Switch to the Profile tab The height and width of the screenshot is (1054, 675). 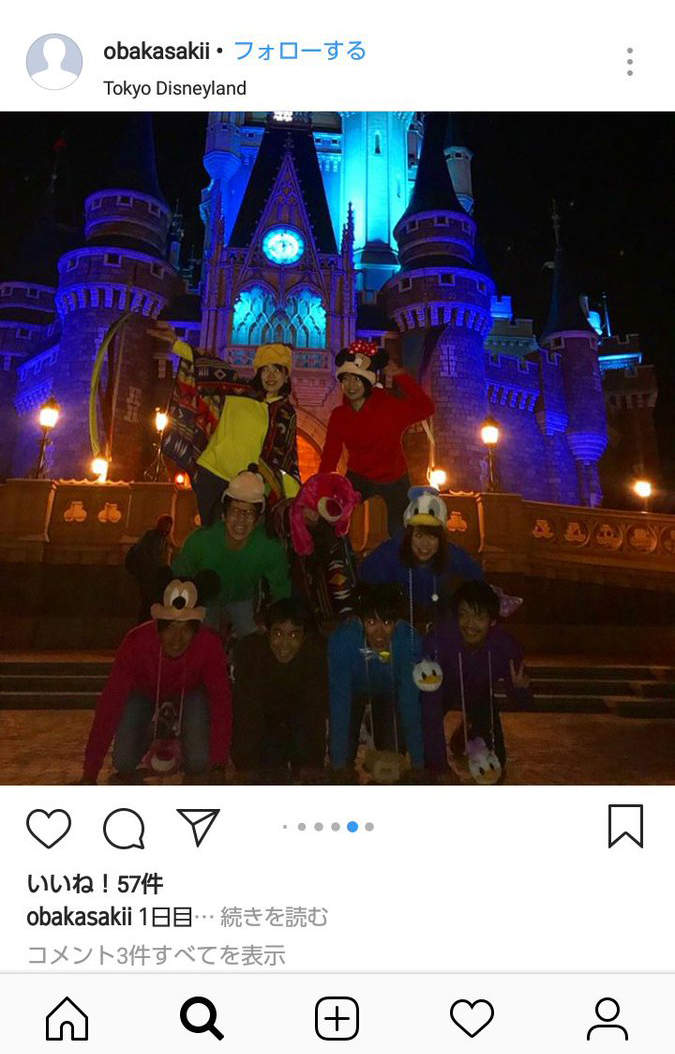607,1019
